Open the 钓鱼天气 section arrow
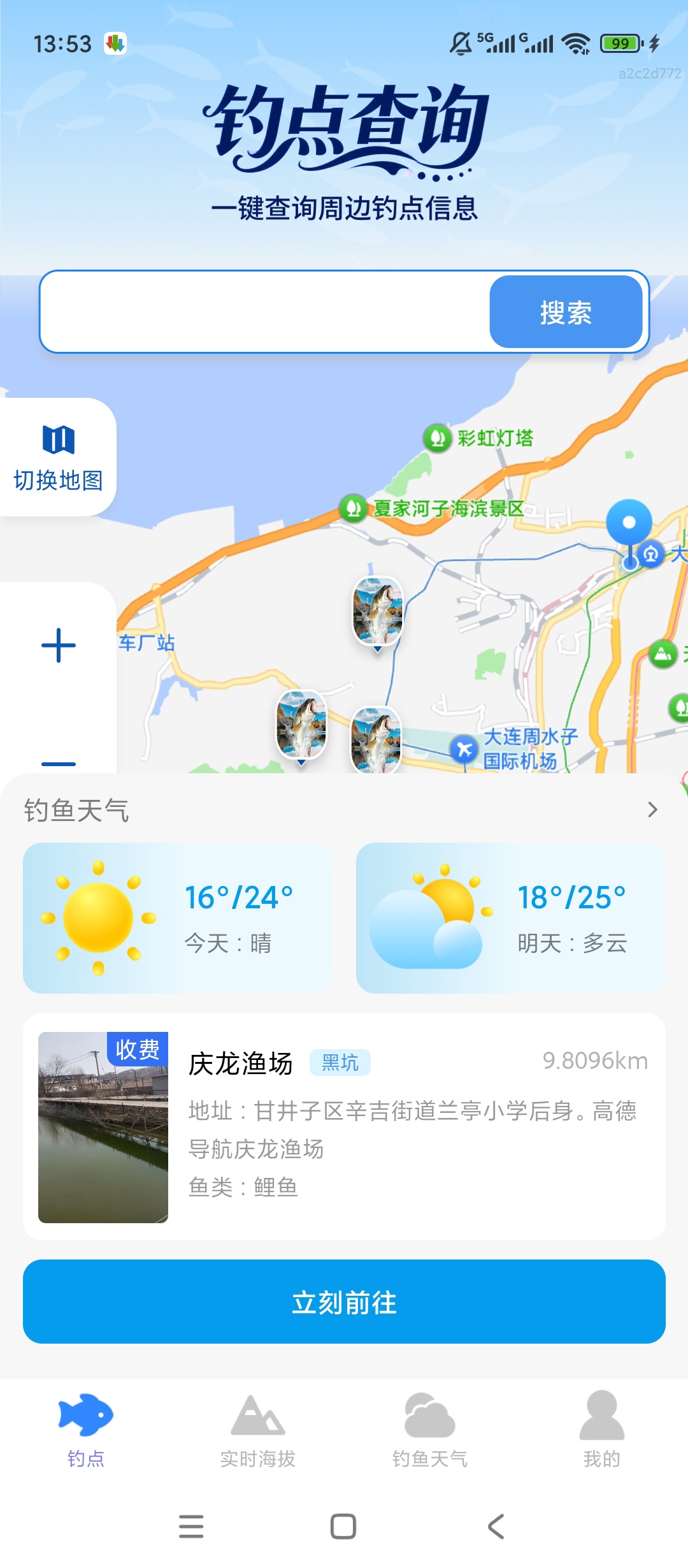The image size is (688, 1568). [x=652, y=809]
